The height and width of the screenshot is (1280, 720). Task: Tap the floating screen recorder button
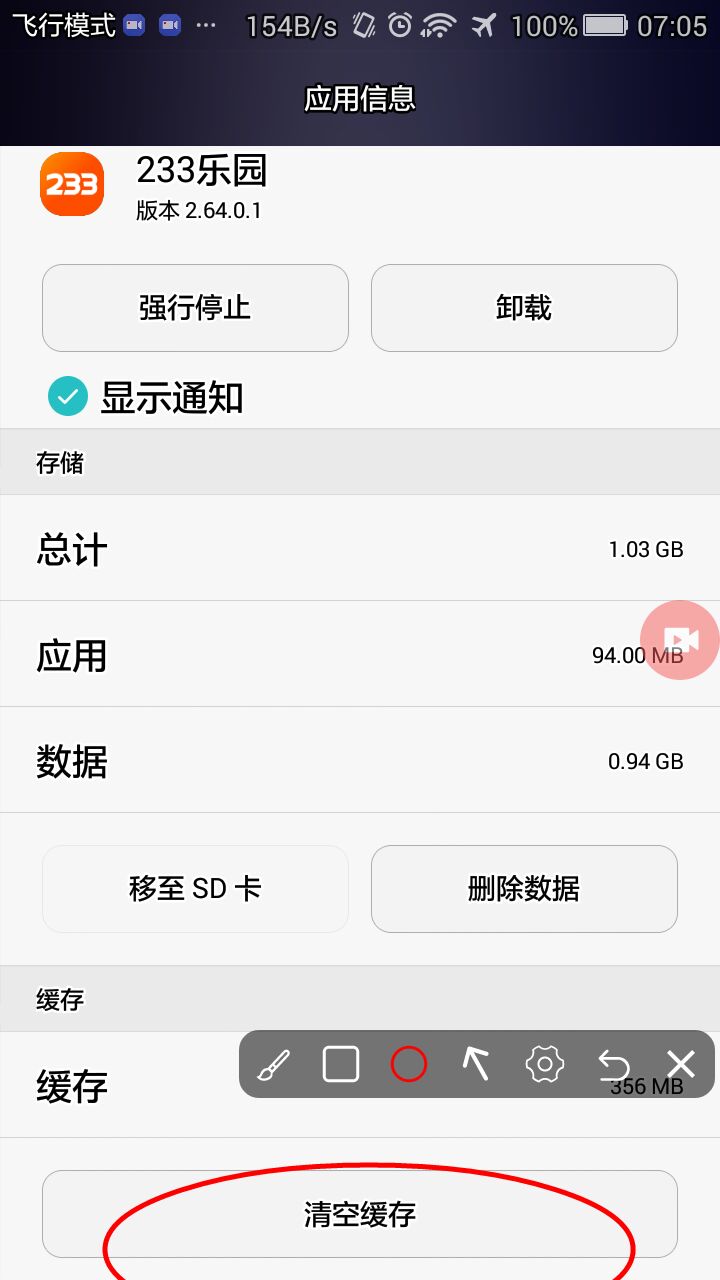(x=680, y=640)
